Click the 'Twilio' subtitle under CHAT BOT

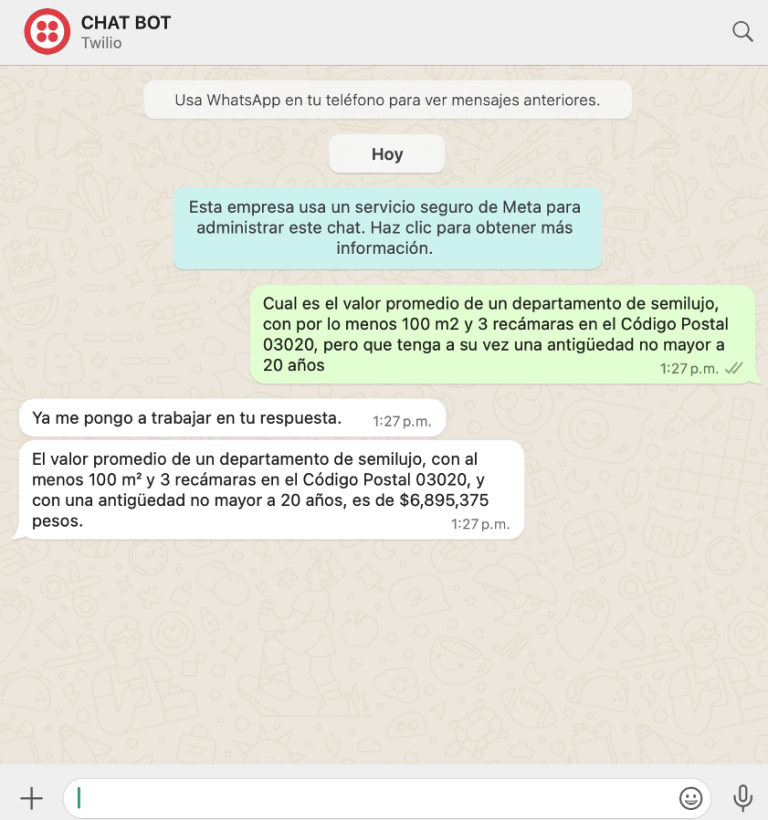click(101, 43)
